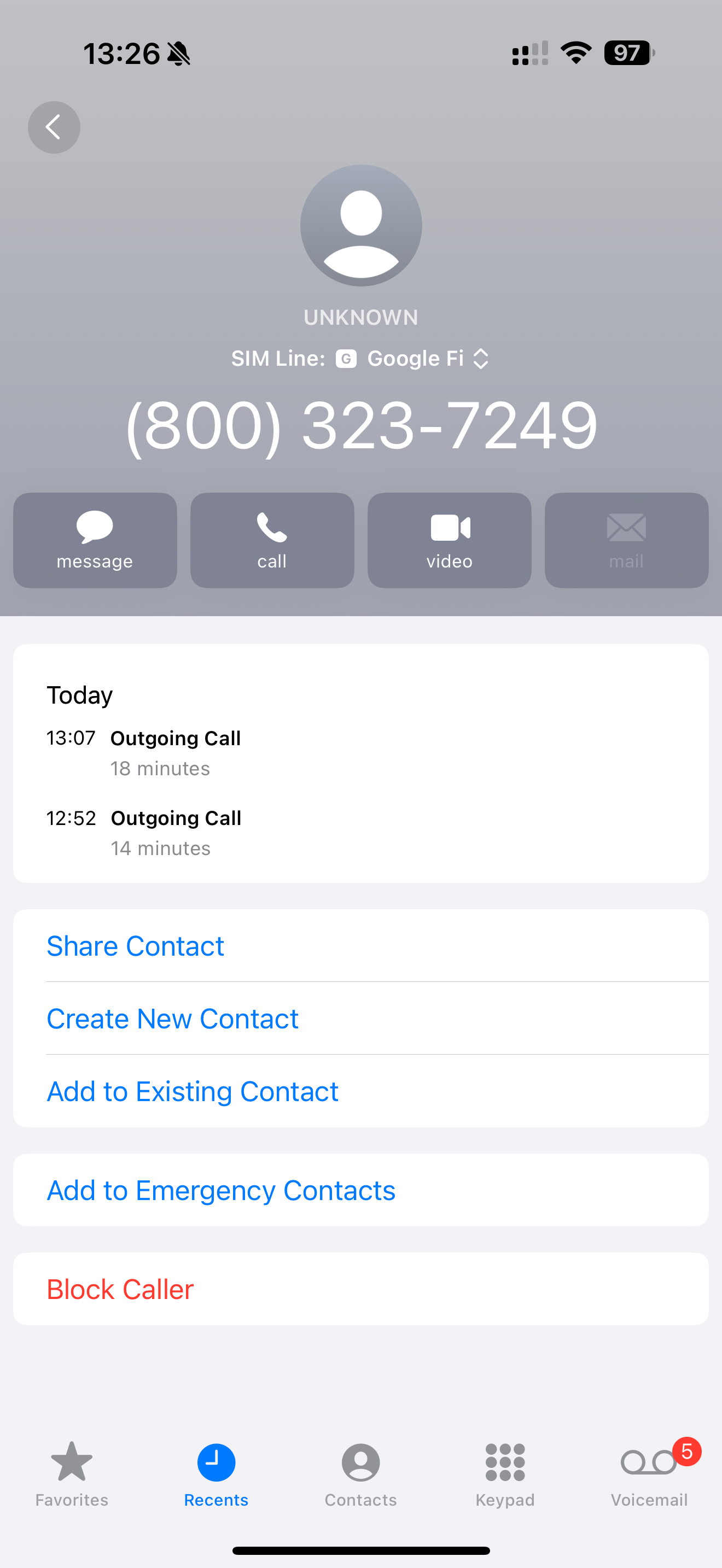Share Contact

click(135, 946)
